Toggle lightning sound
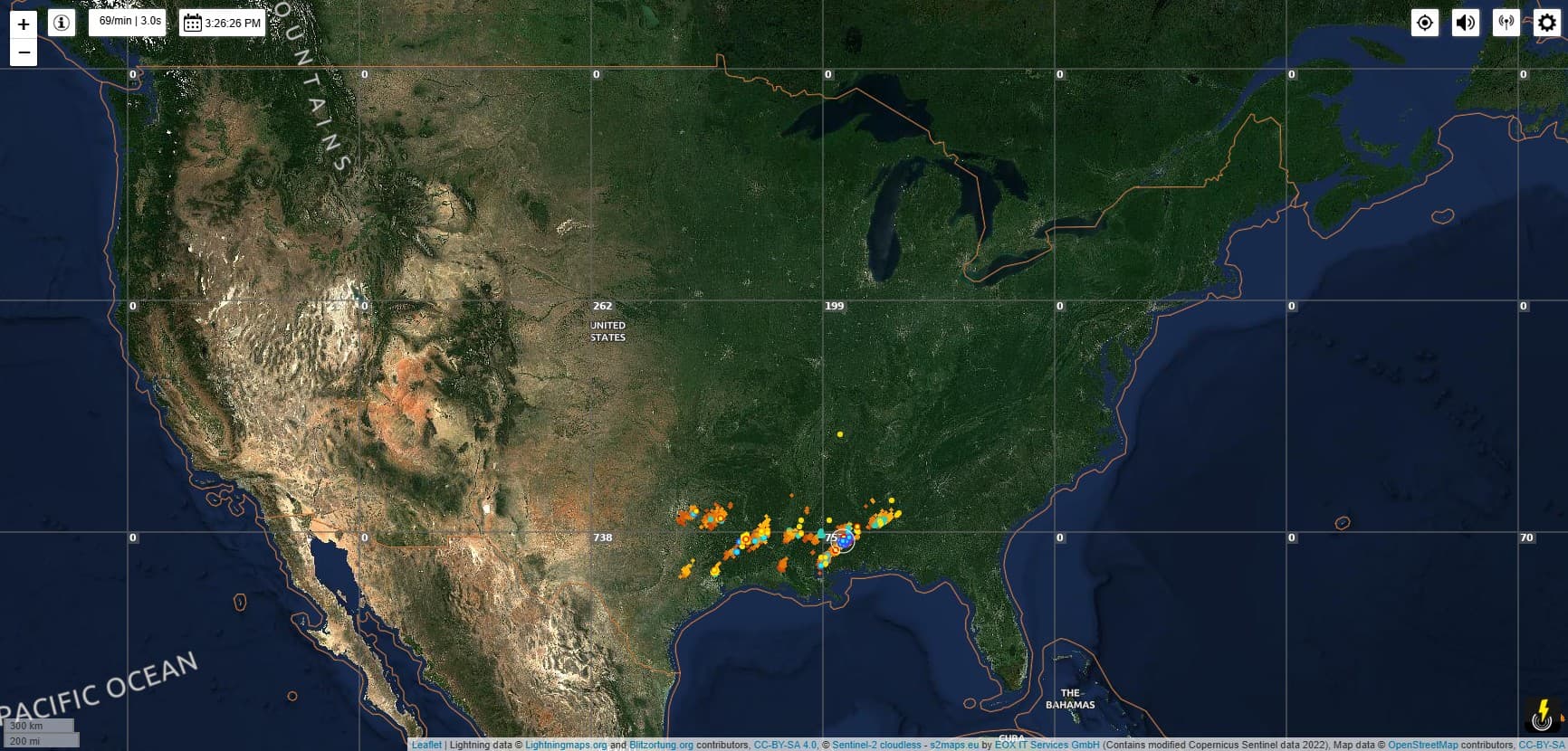Viewport: 1568px width, 751px height. (1466, 23)
